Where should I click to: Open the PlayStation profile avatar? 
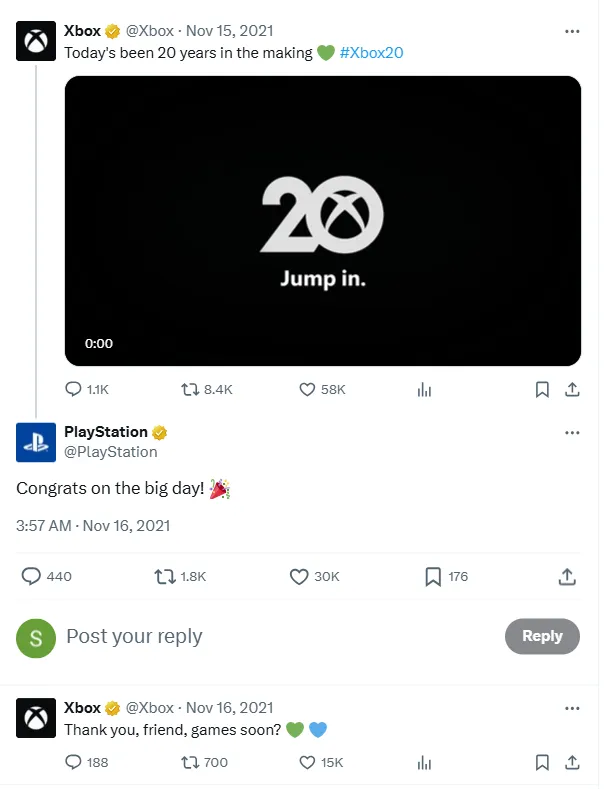point(36,442)
